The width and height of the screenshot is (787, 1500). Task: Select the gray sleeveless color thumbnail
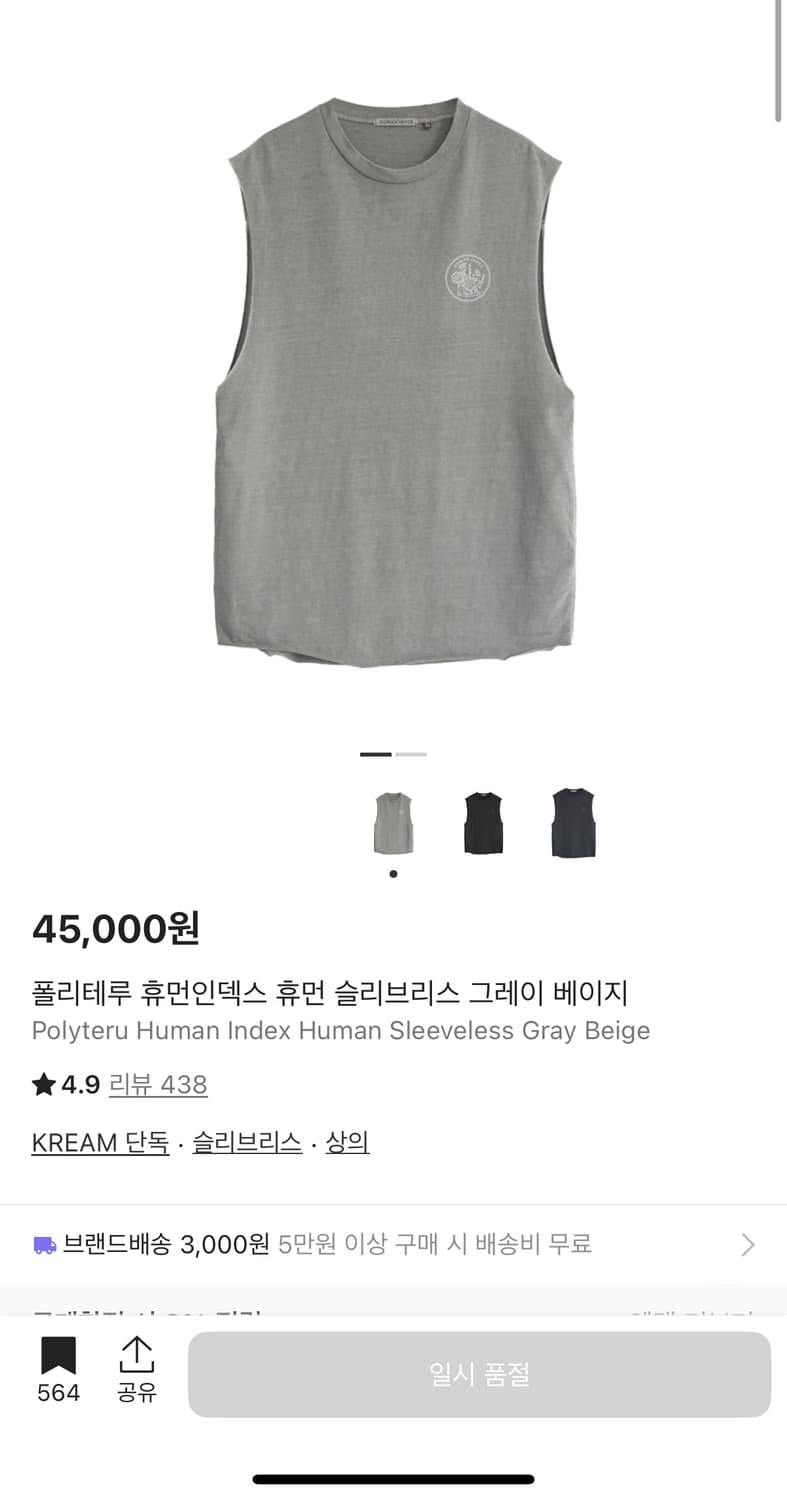pos(394,822)
